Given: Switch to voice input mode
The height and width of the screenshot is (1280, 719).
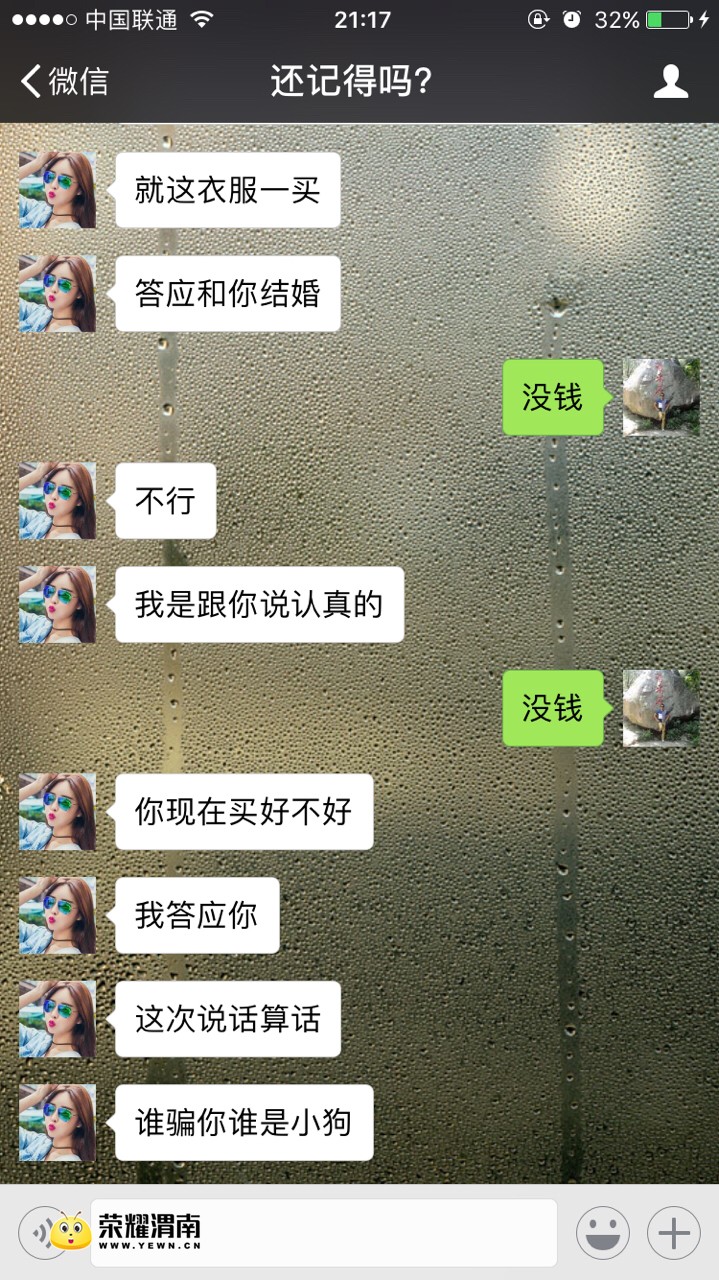Looking at the screenshot, I should [x=44, y=1233].
